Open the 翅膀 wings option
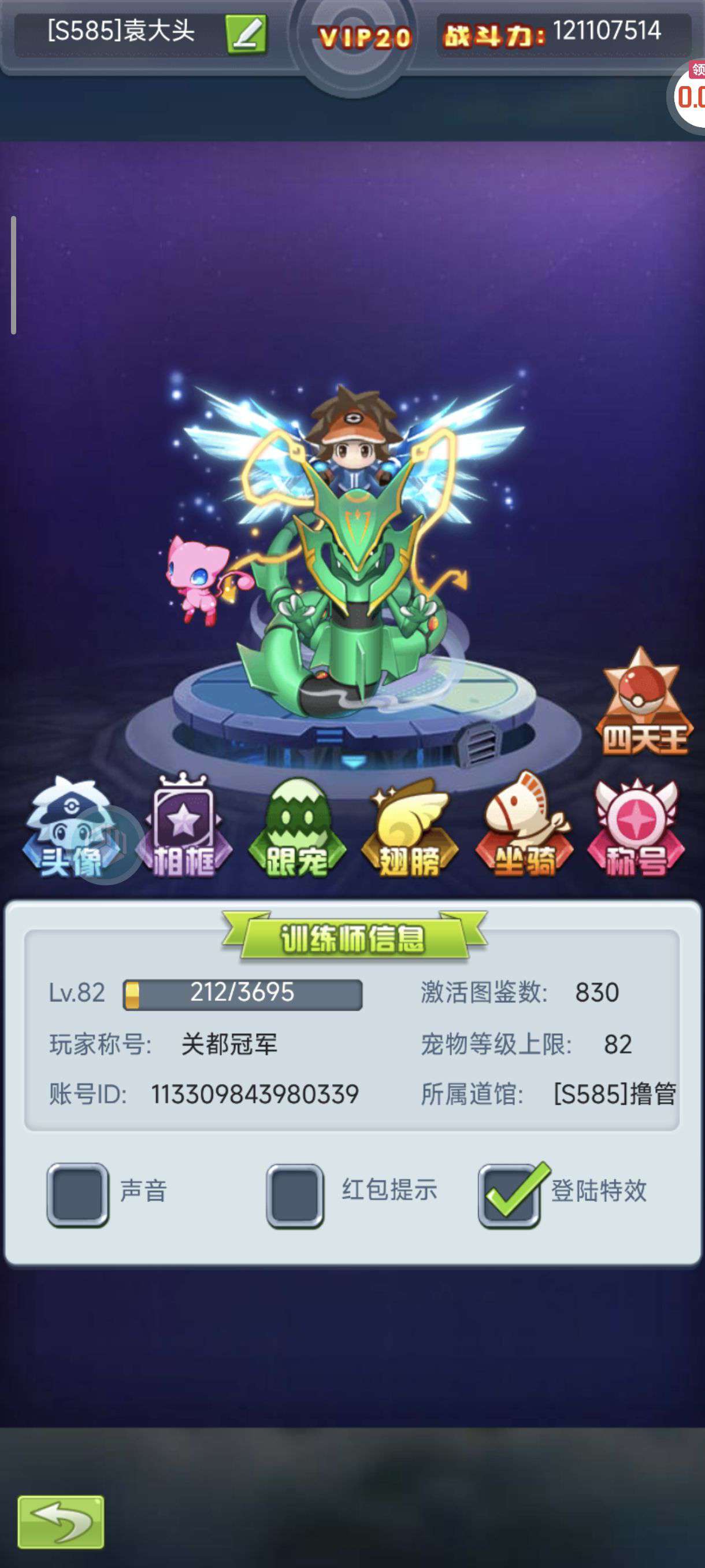This screenshot has height=1568, width=705. click(409, 829)
